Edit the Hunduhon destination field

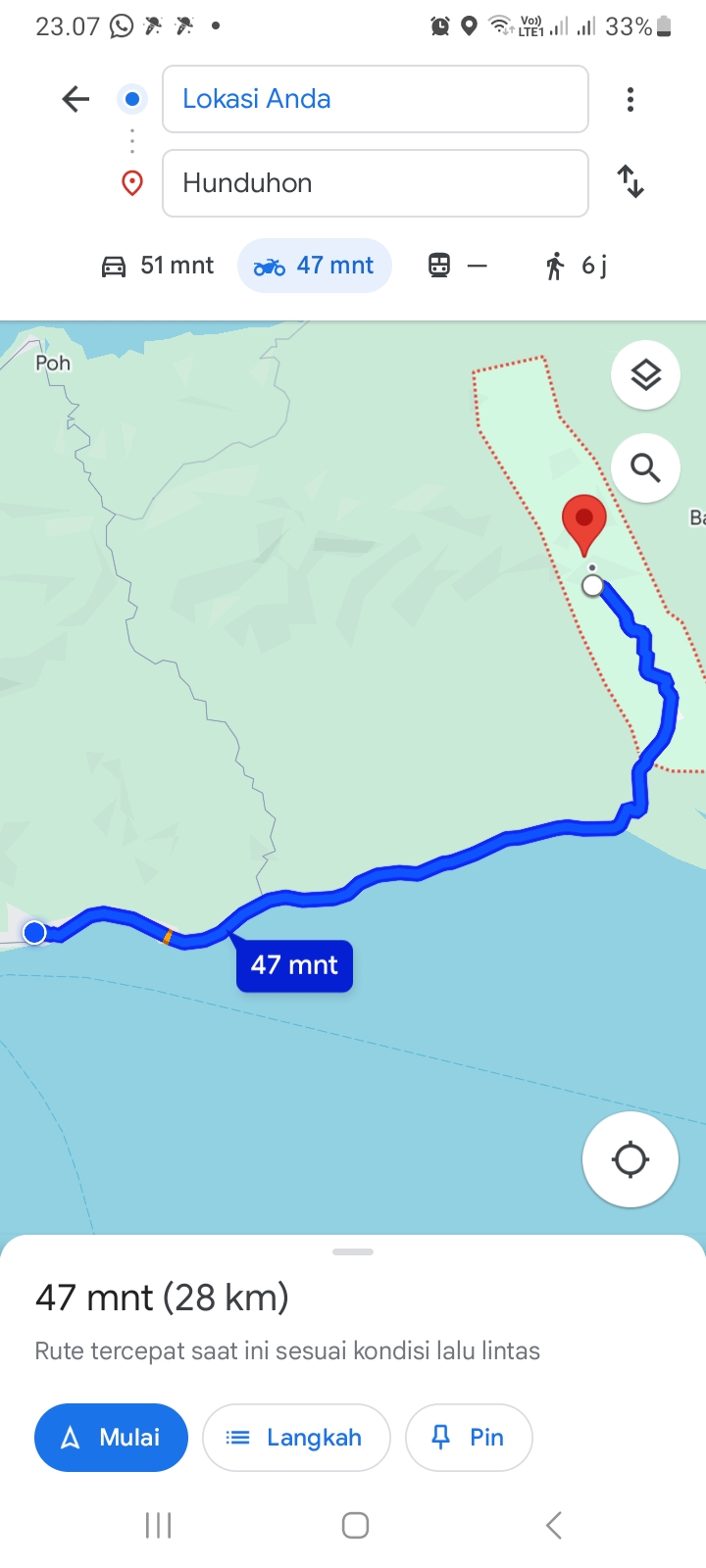coord(375,183)
